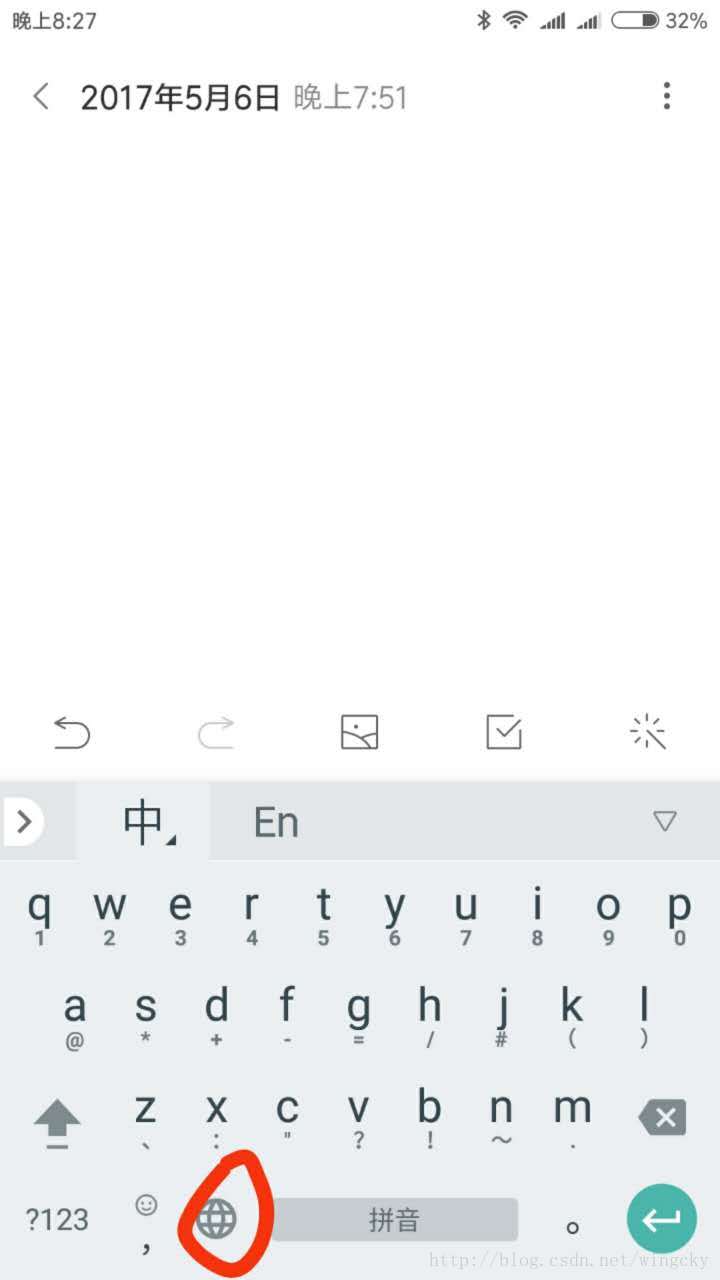Tap the 拼音 space bar

click(x=395, y=1219)
